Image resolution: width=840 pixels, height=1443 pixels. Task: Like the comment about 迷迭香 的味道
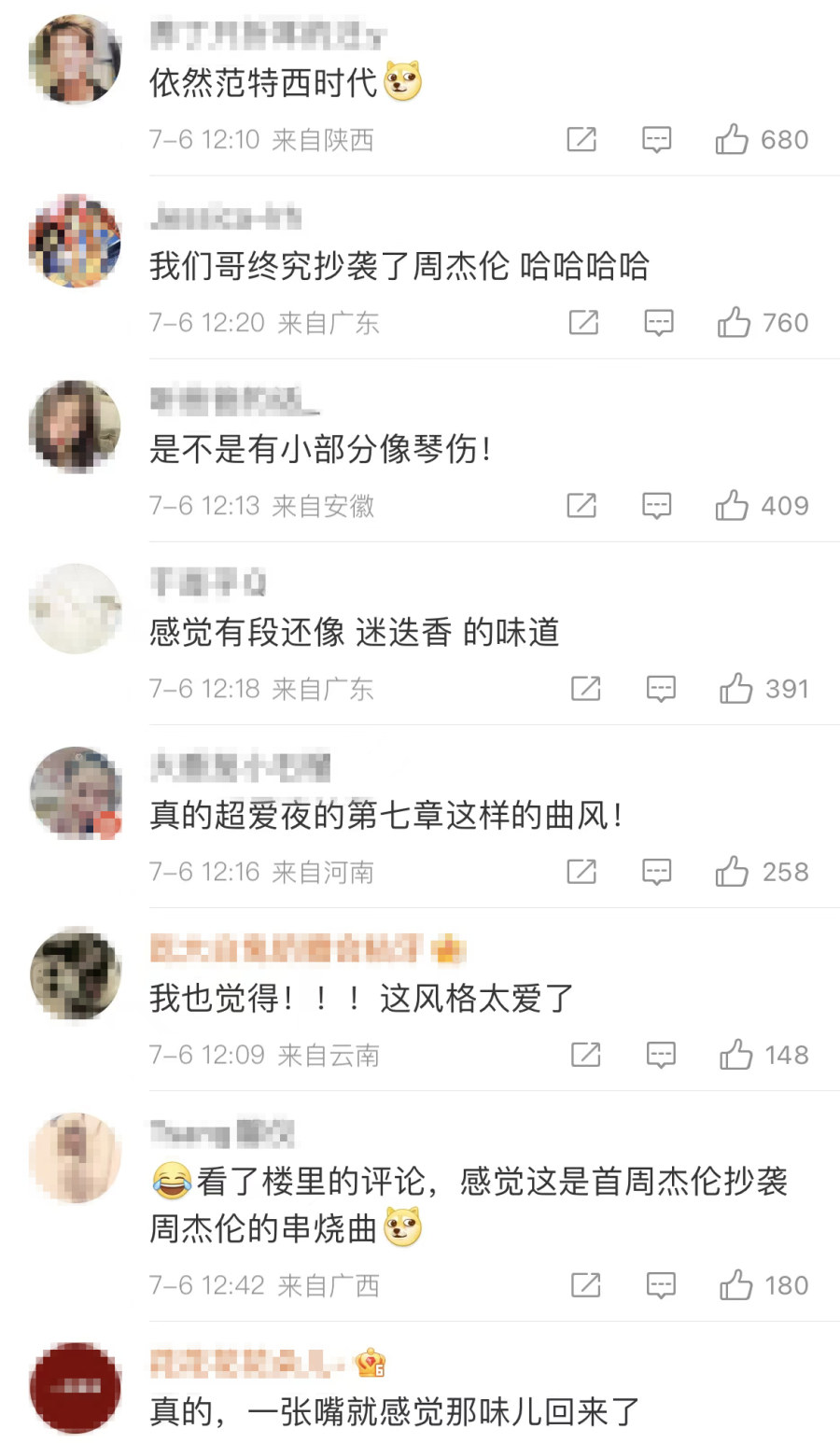(x=736, y=689)
